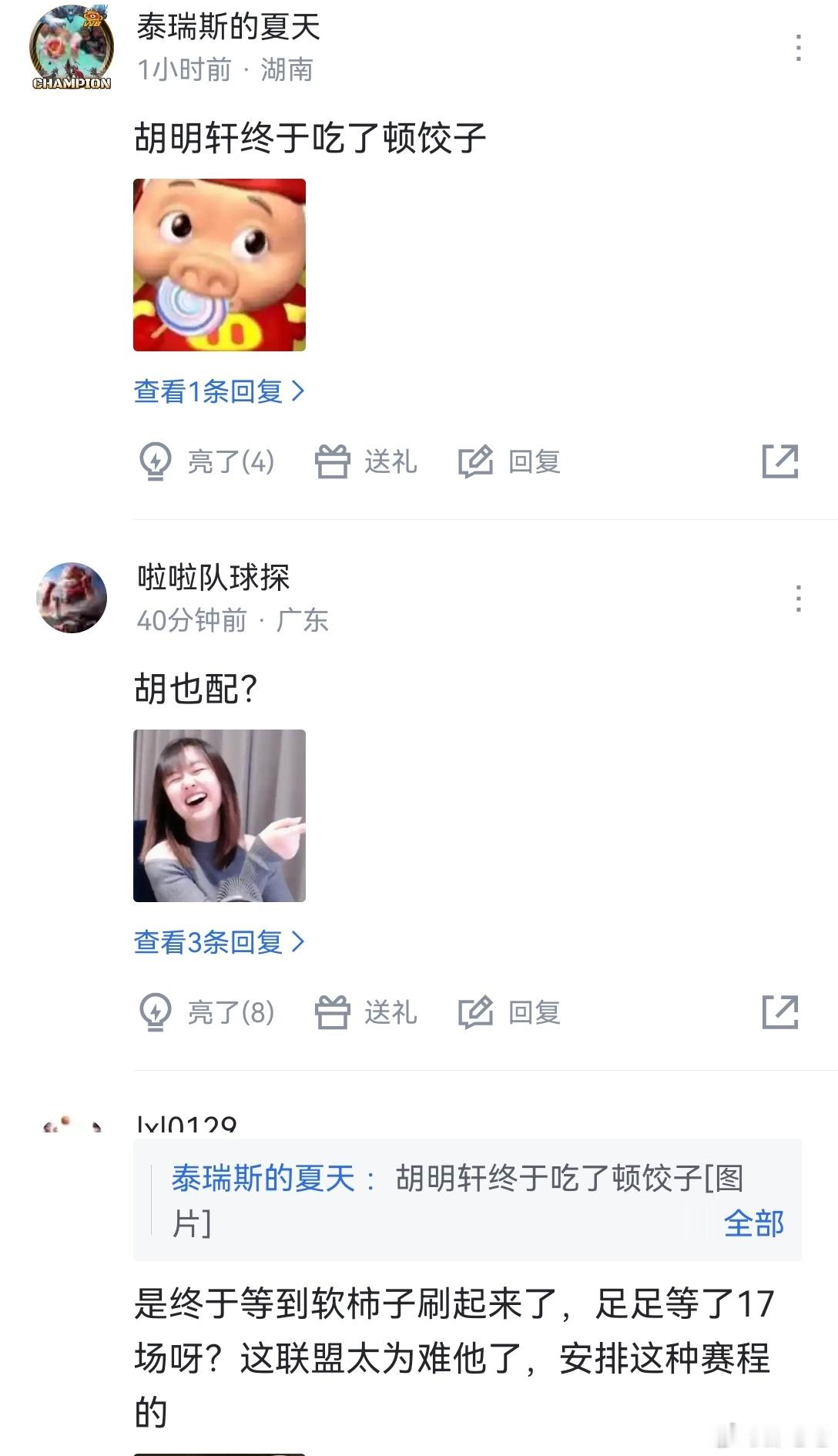Open more options for 泰瑞斯的夏天's comment
Screen dimensions: 838x1456
pos(799,46)
